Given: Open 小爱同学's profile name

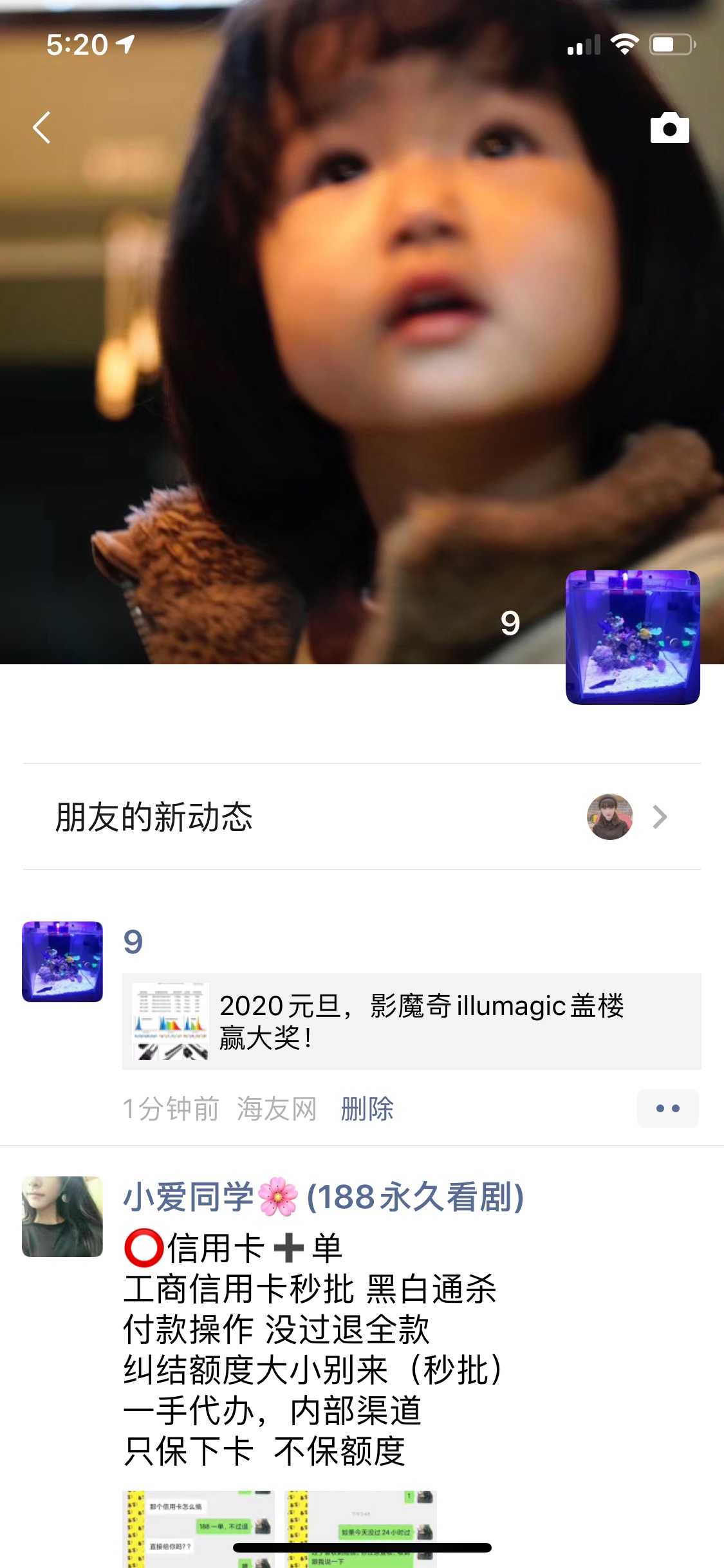Looking at the screenshot, I should [323, 1197].
